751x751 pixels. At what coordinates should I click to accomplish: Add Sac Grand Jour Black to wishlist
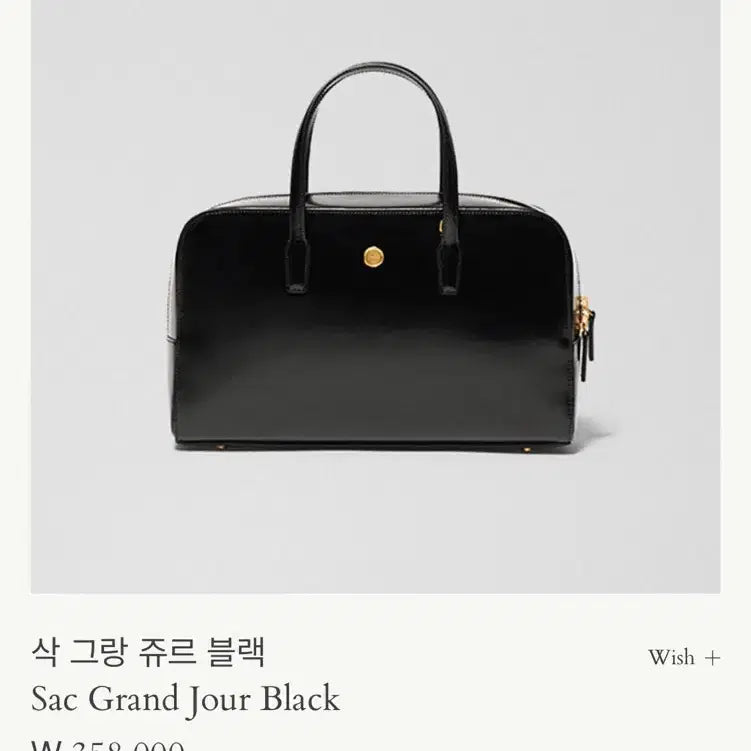[683, 657]
